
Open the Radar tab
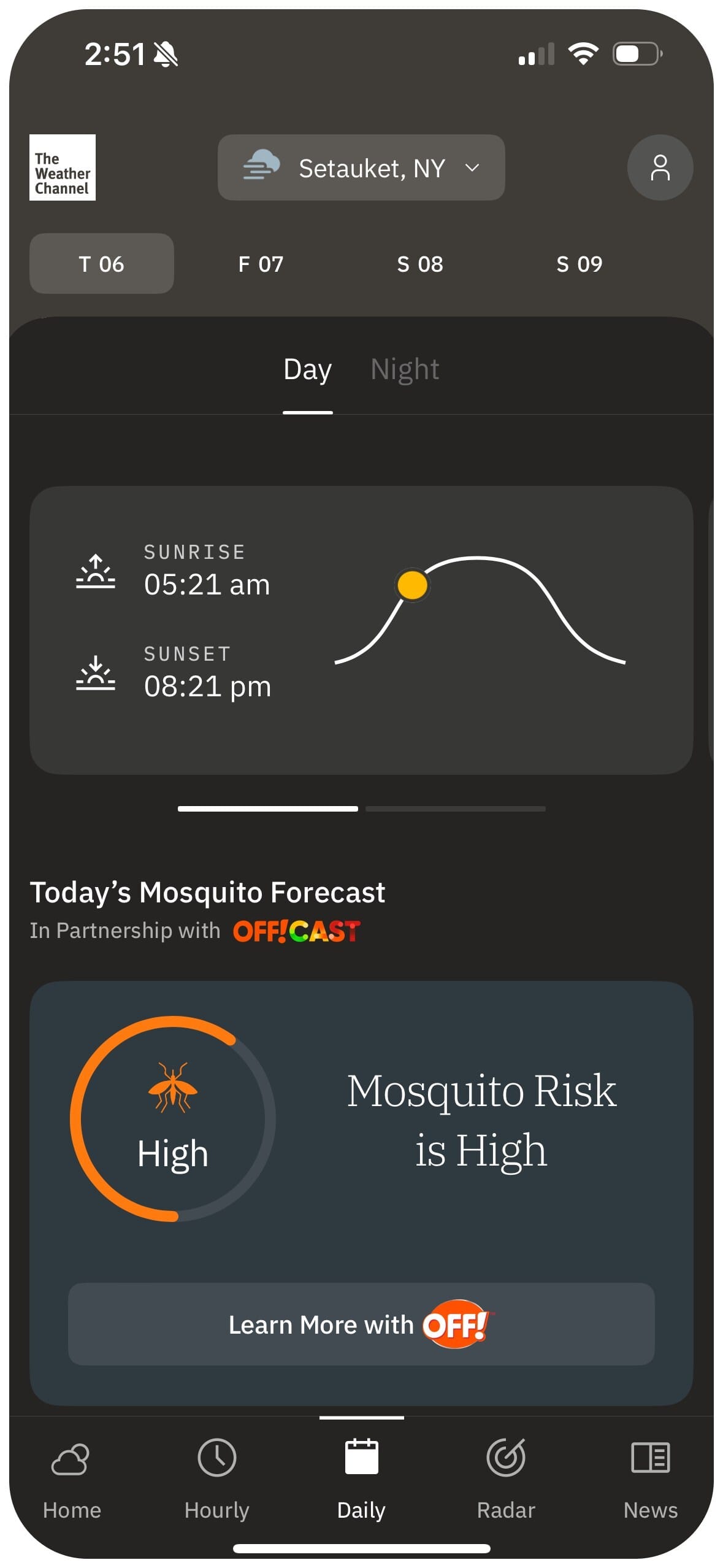click(x=506, y=1476)
